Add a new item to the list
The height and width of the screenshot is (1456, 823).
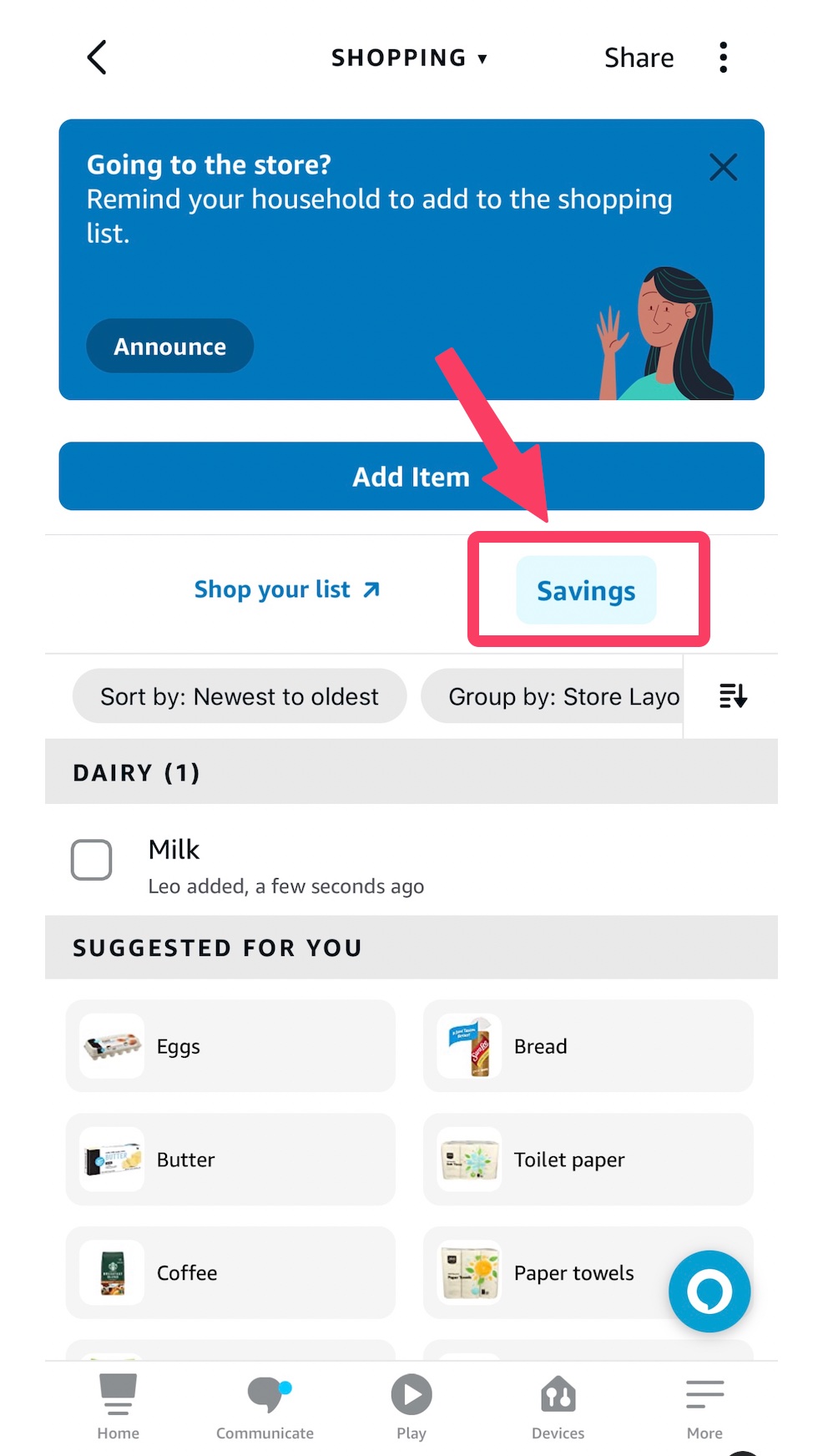pyautogui.click(x=411, y=476)
